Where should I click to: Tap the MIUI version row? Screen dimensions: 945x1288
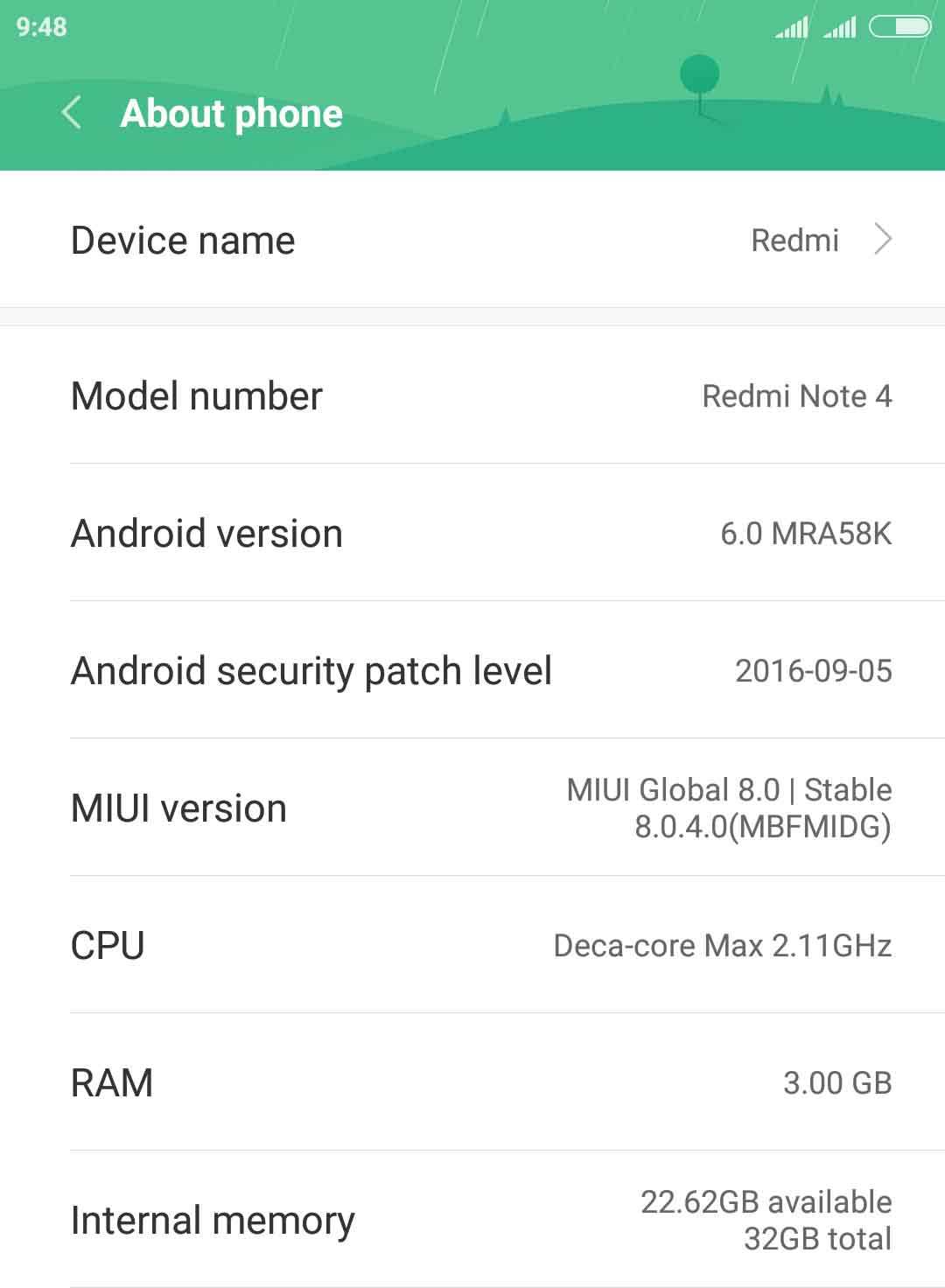(x=472, y=808)
